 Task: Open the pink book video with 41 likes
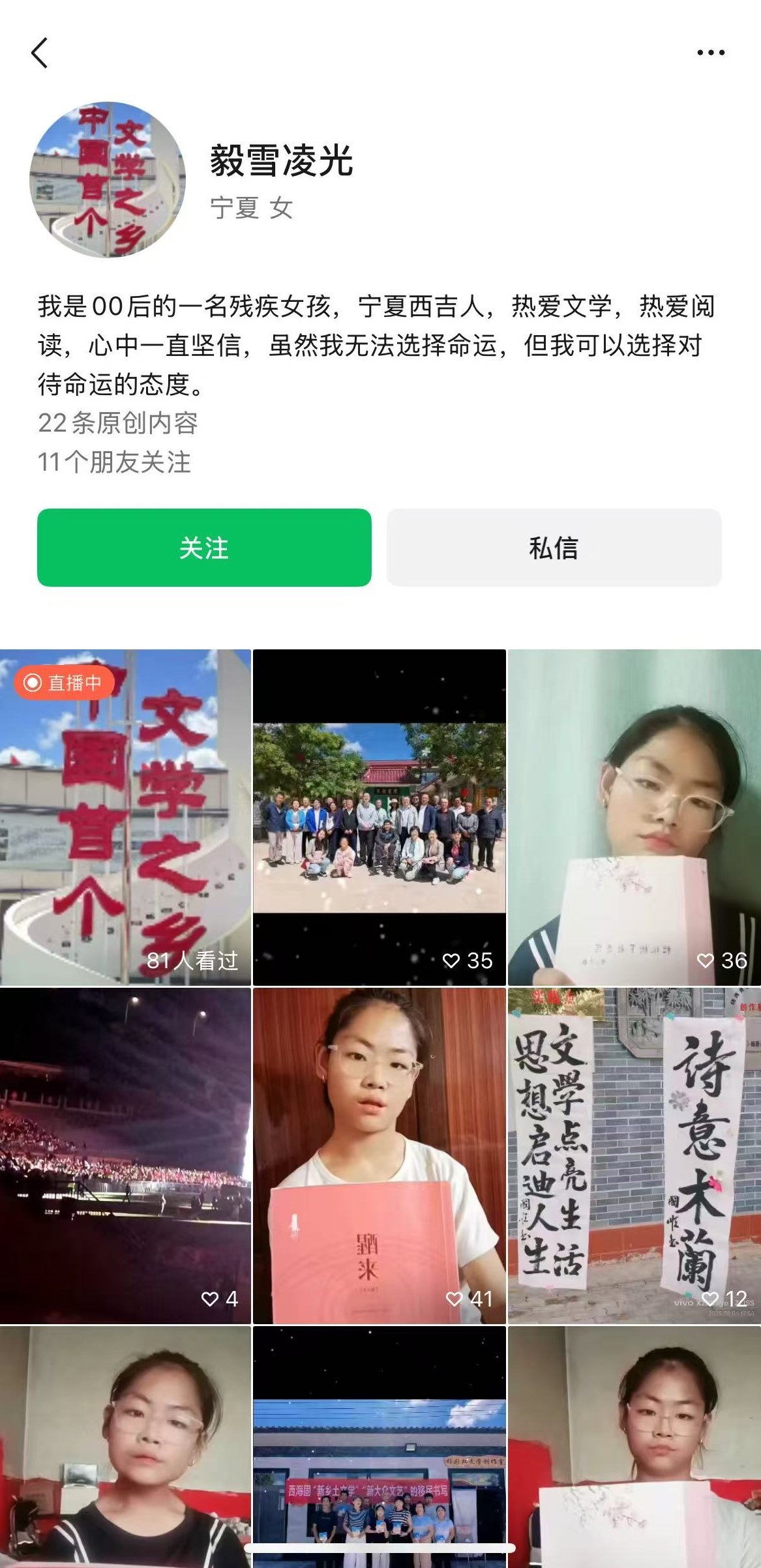tap(379, 1155)
